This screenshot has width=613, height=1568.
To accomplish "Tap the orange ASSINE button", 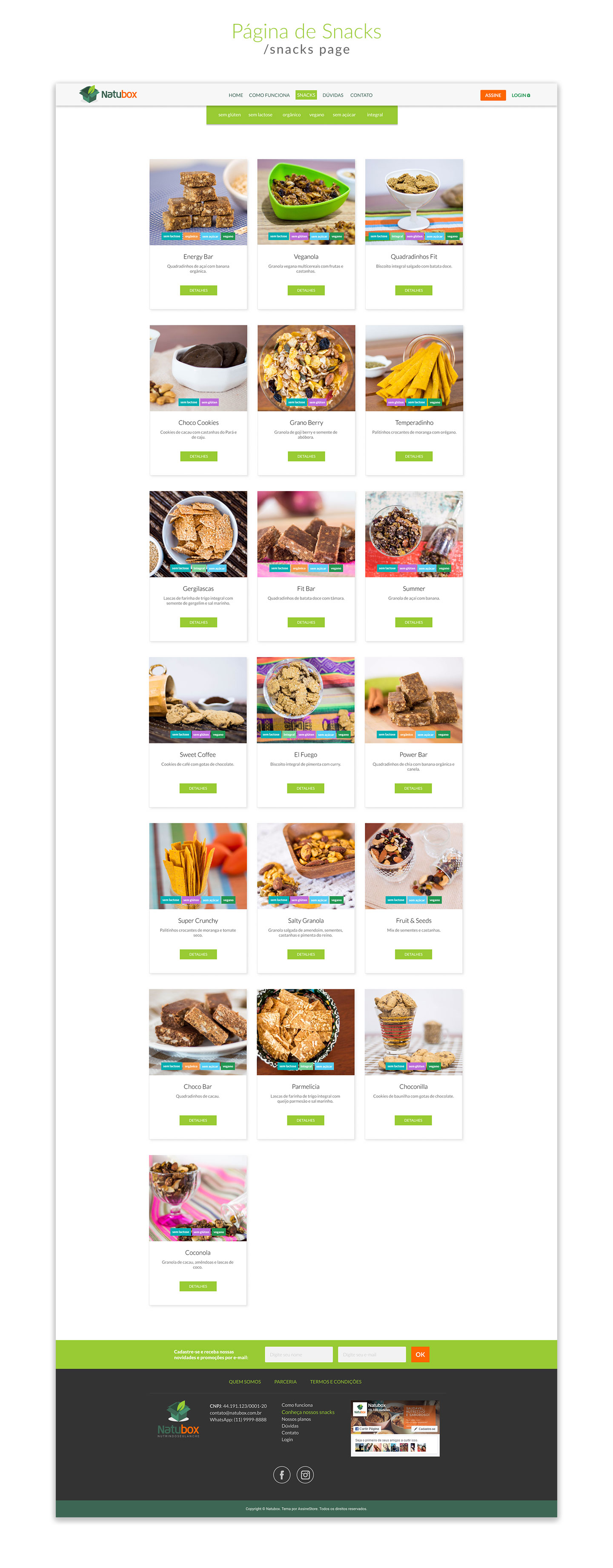I will [x=493, y=95].
